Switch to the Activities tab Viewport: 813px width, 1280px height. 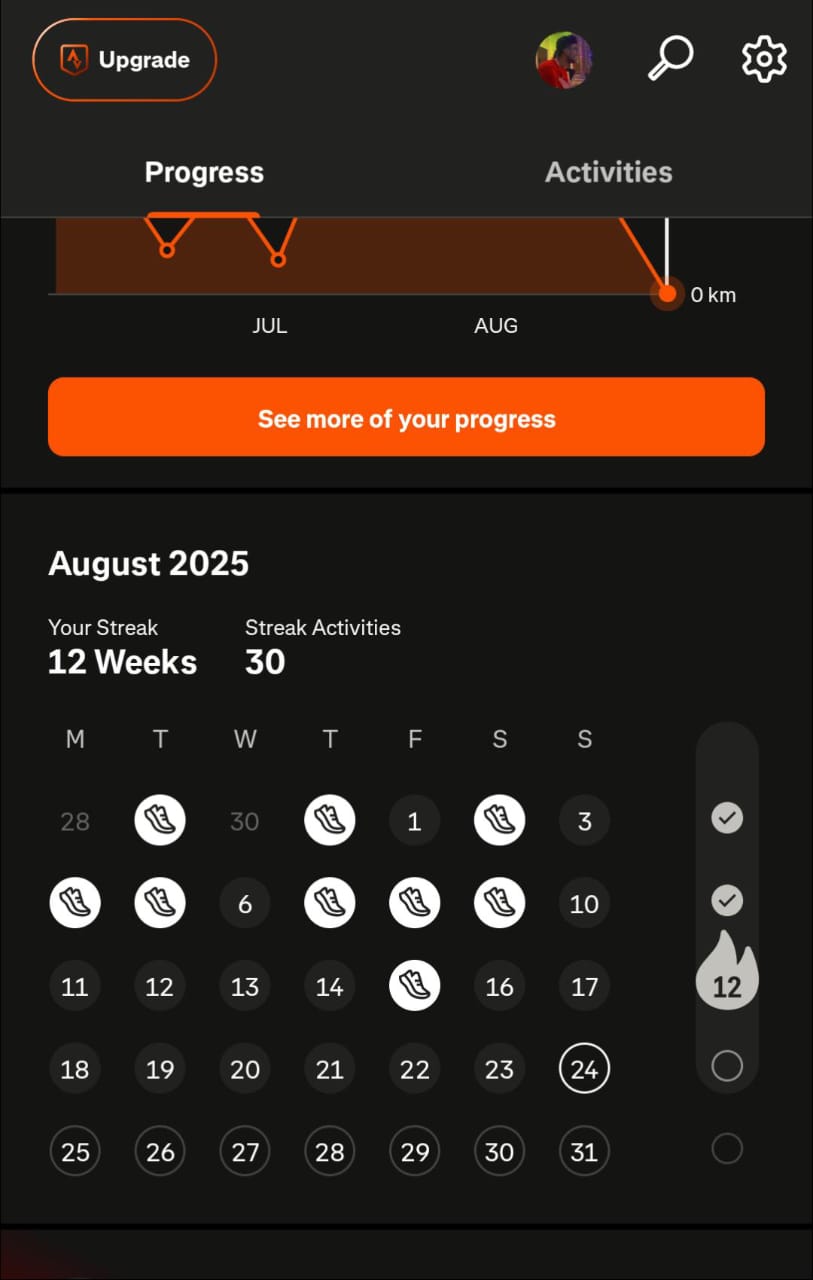(x=608, y=172)
